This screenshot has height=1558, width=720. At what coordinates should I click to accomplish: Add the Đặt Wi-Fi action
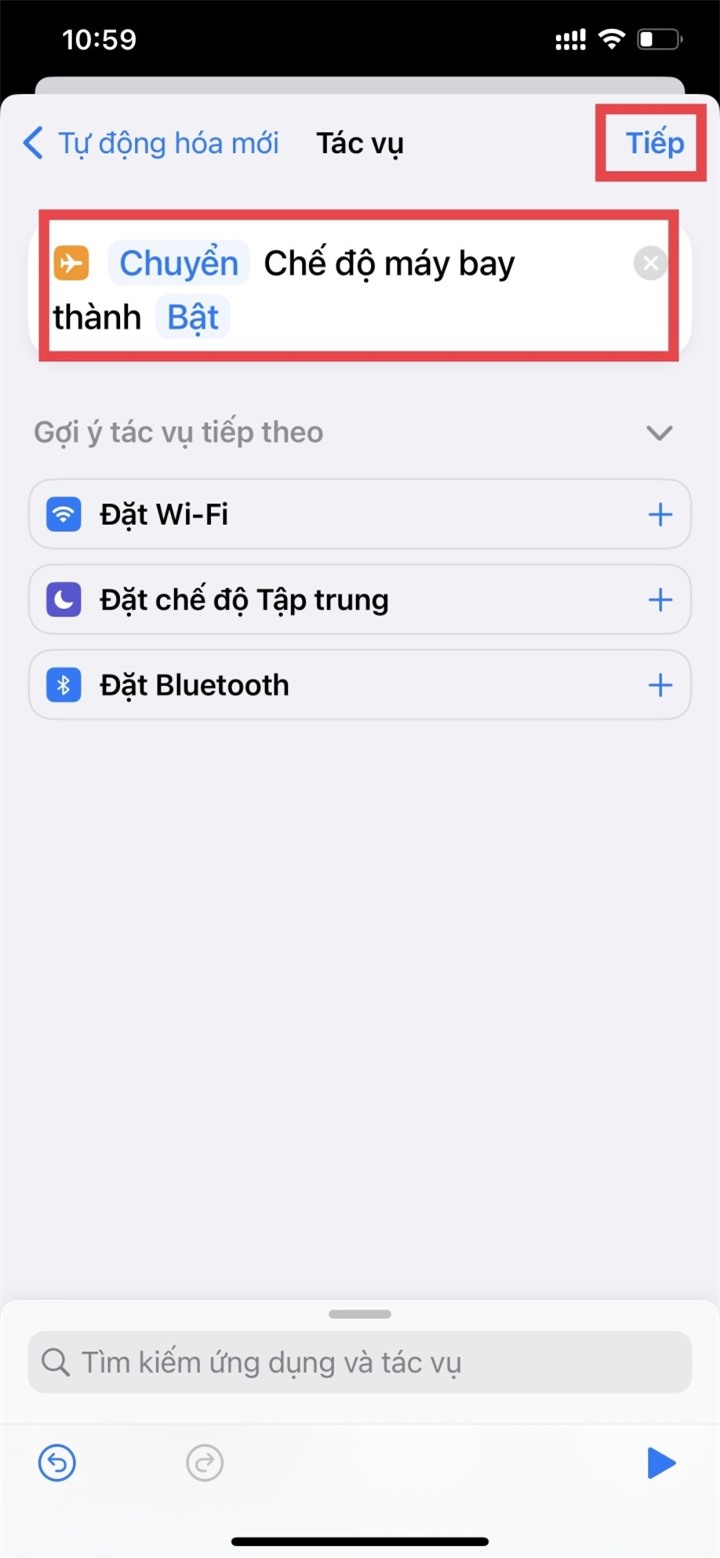pos(660,515)
